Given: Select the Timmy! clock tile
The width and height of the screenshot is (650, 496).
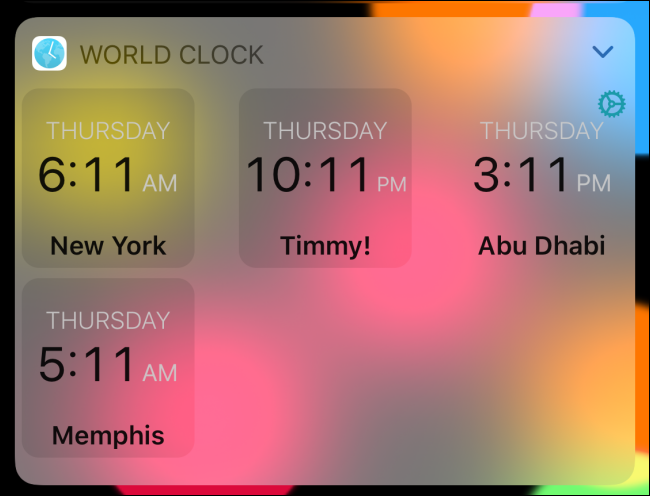Looking at the screenshot, I should point(325,178).
